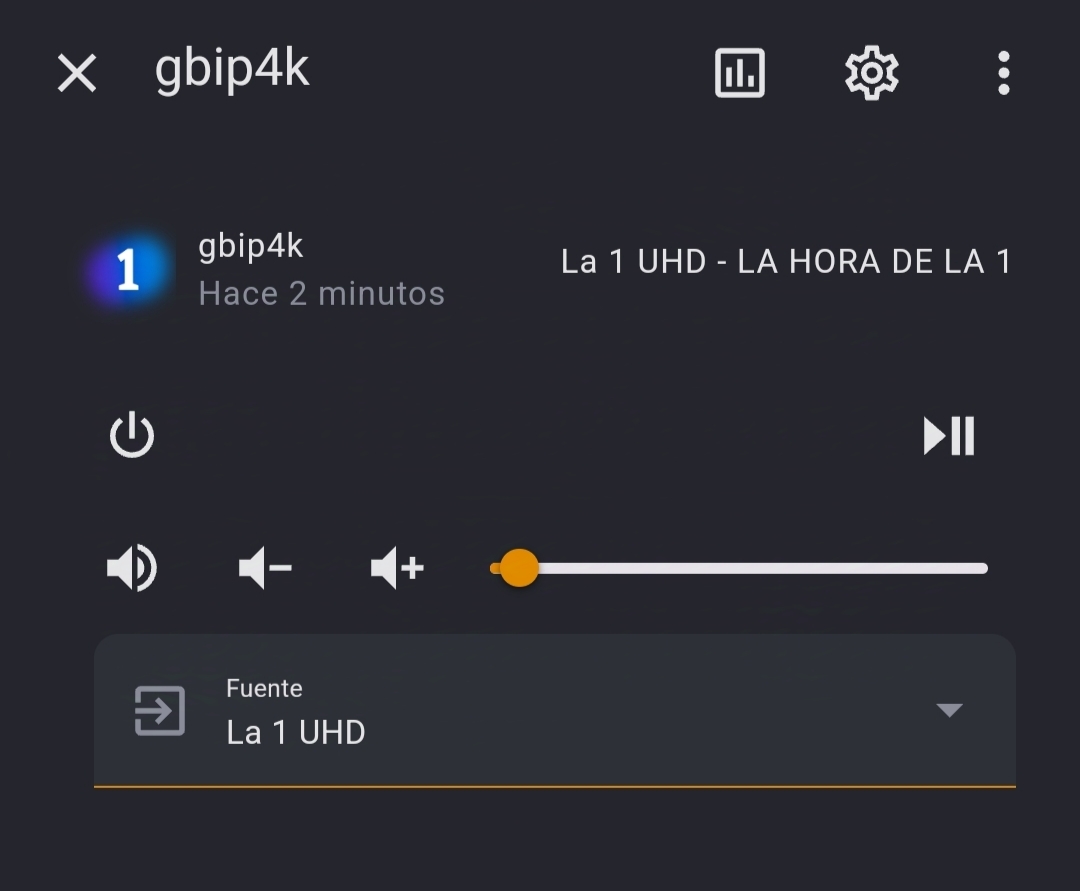Close the gbip4k dialog
This screenshot has height=891, width=1080.
pos(77,73)
